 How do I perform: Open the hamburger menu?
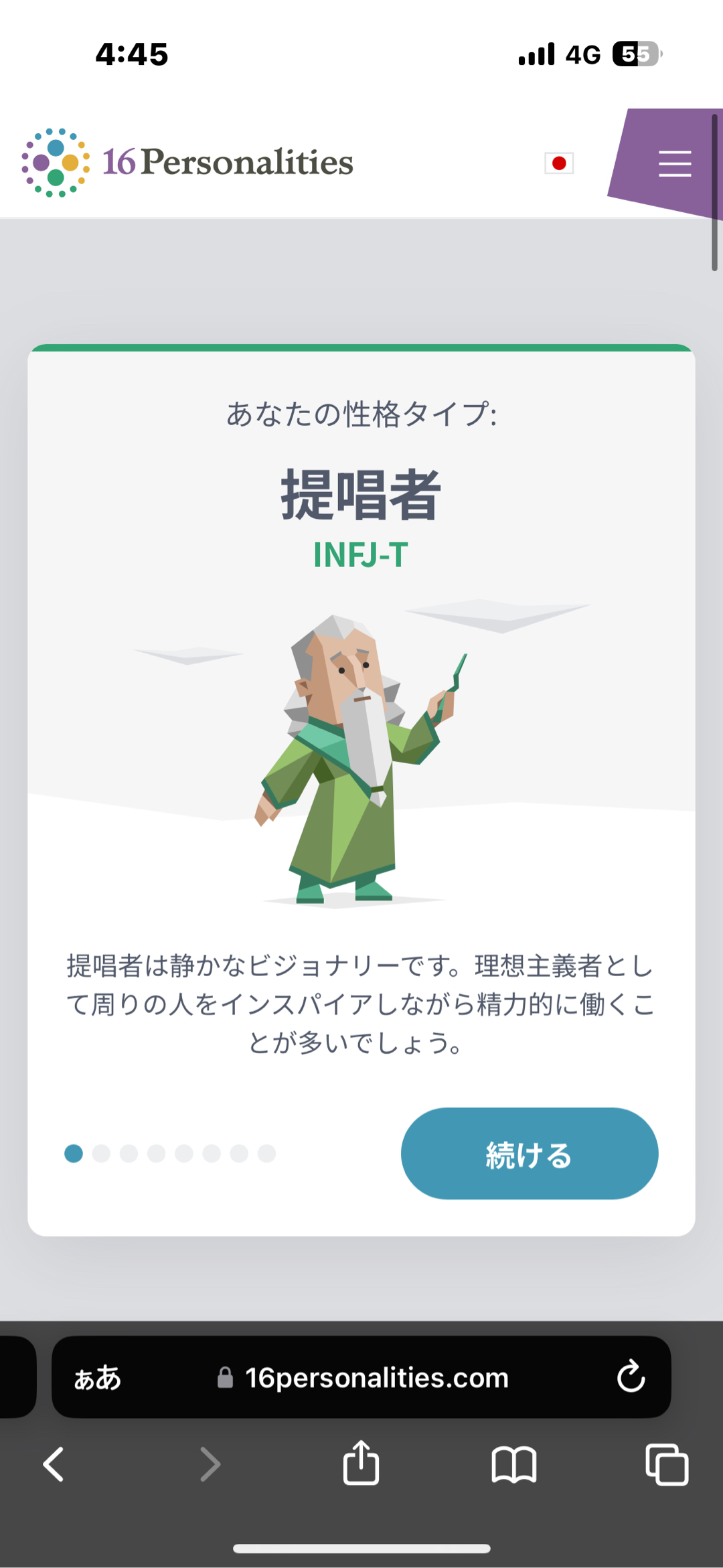pos(674,164)
